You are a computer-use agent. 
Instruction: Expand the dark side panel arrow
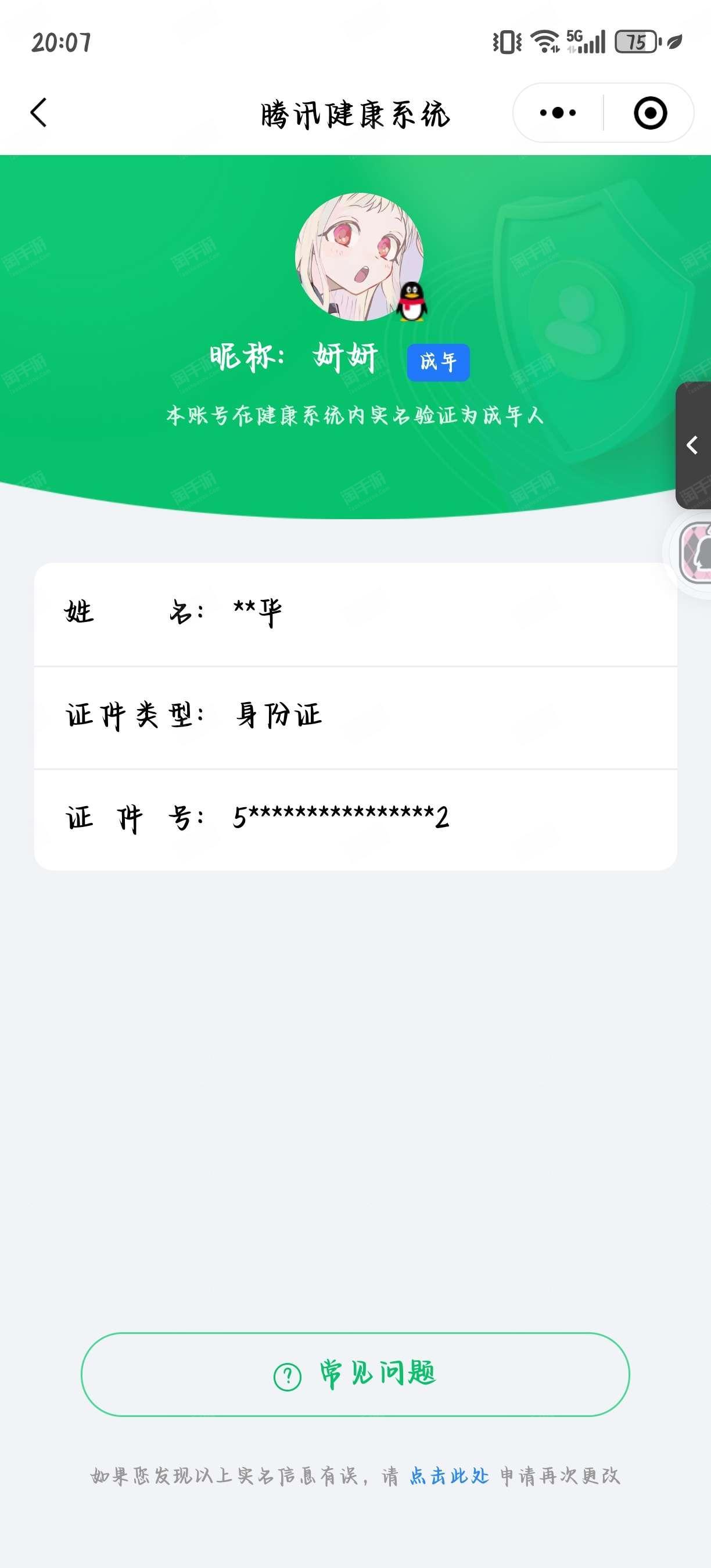694,445
